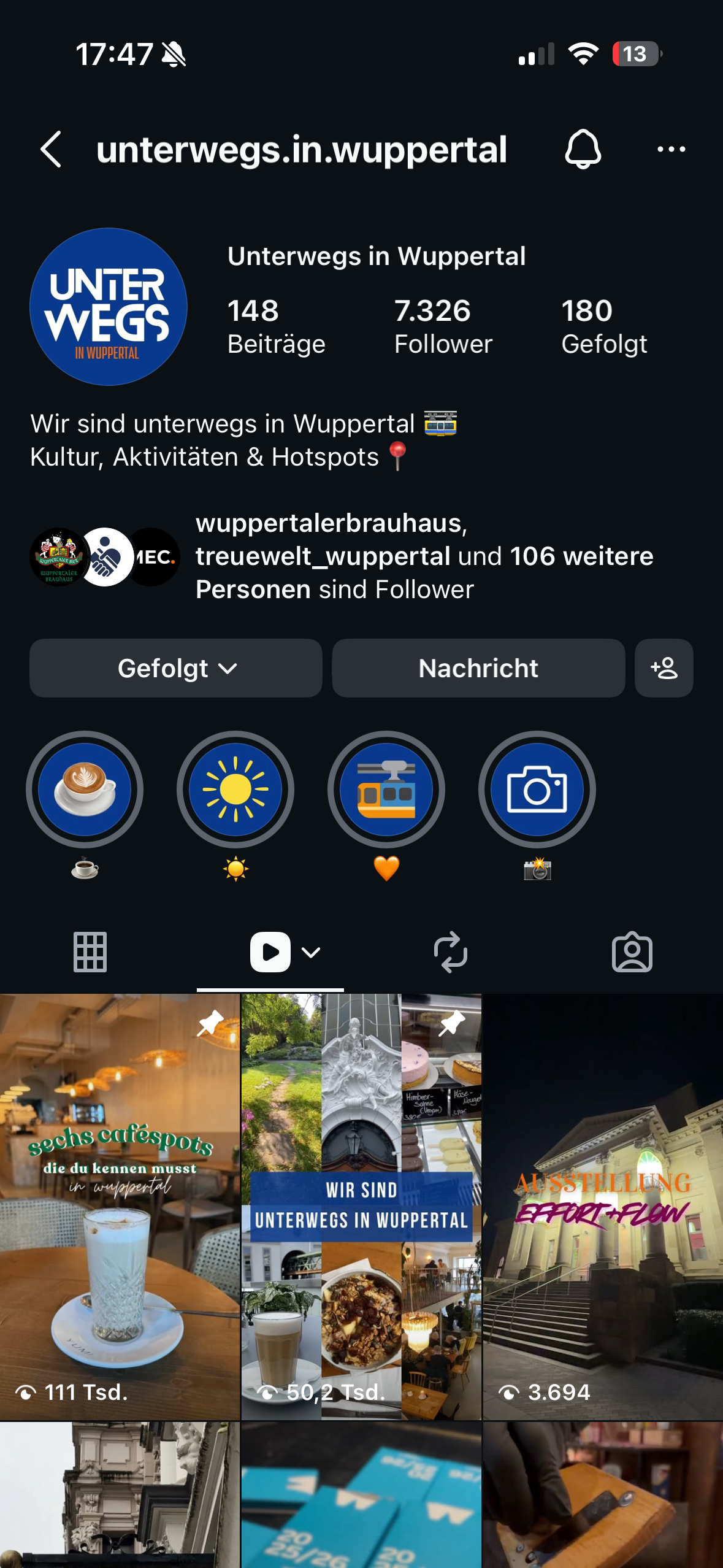Play the 'Ausstellung Effort+Flow' reel
This screenshot has height=1568, width=723.
pos(603,1206)
